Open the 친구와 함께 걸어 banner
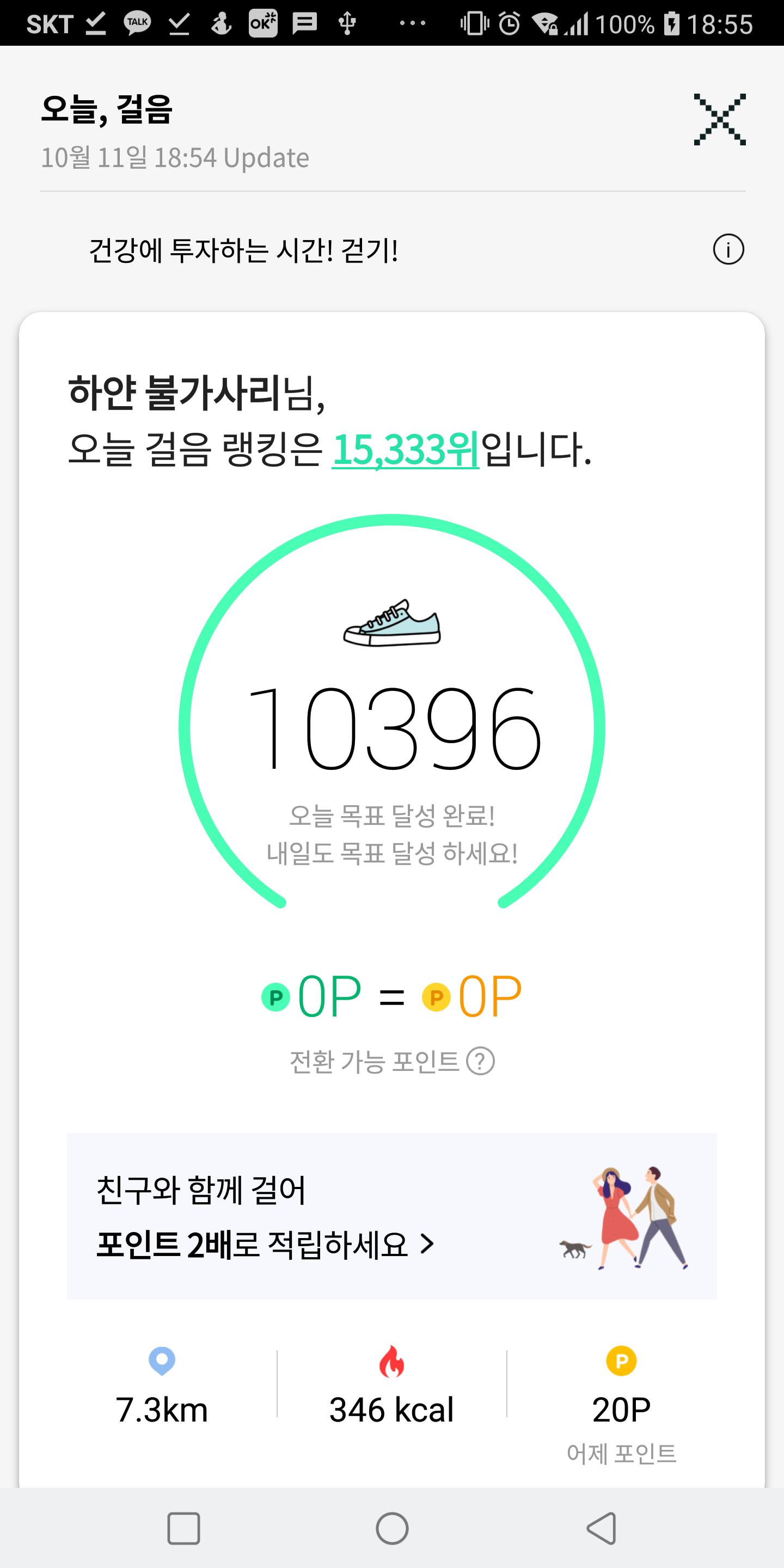This screenshot has height=1568, width=784. tap(391, 1216)
